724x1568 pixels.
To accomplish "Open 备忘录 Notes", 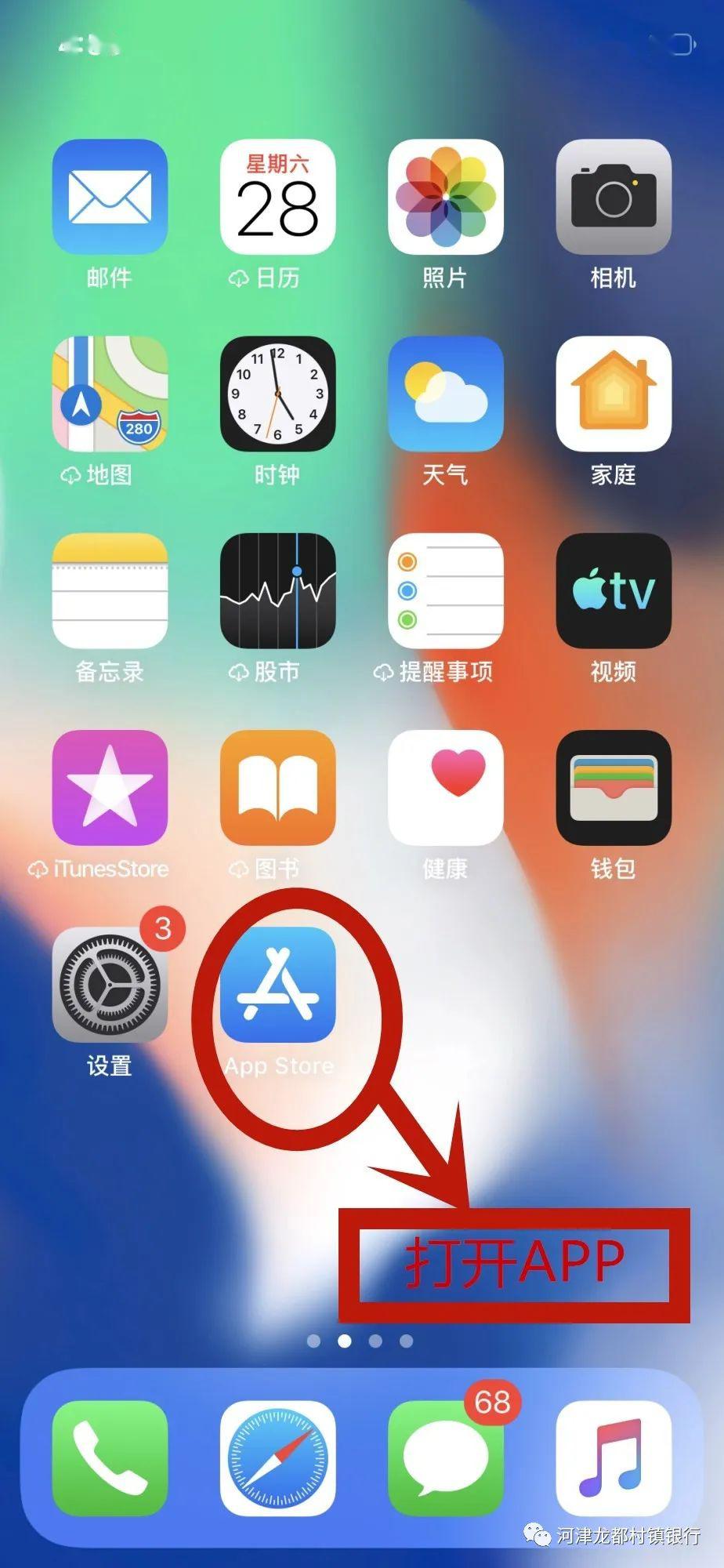I will tap(110, 590).
